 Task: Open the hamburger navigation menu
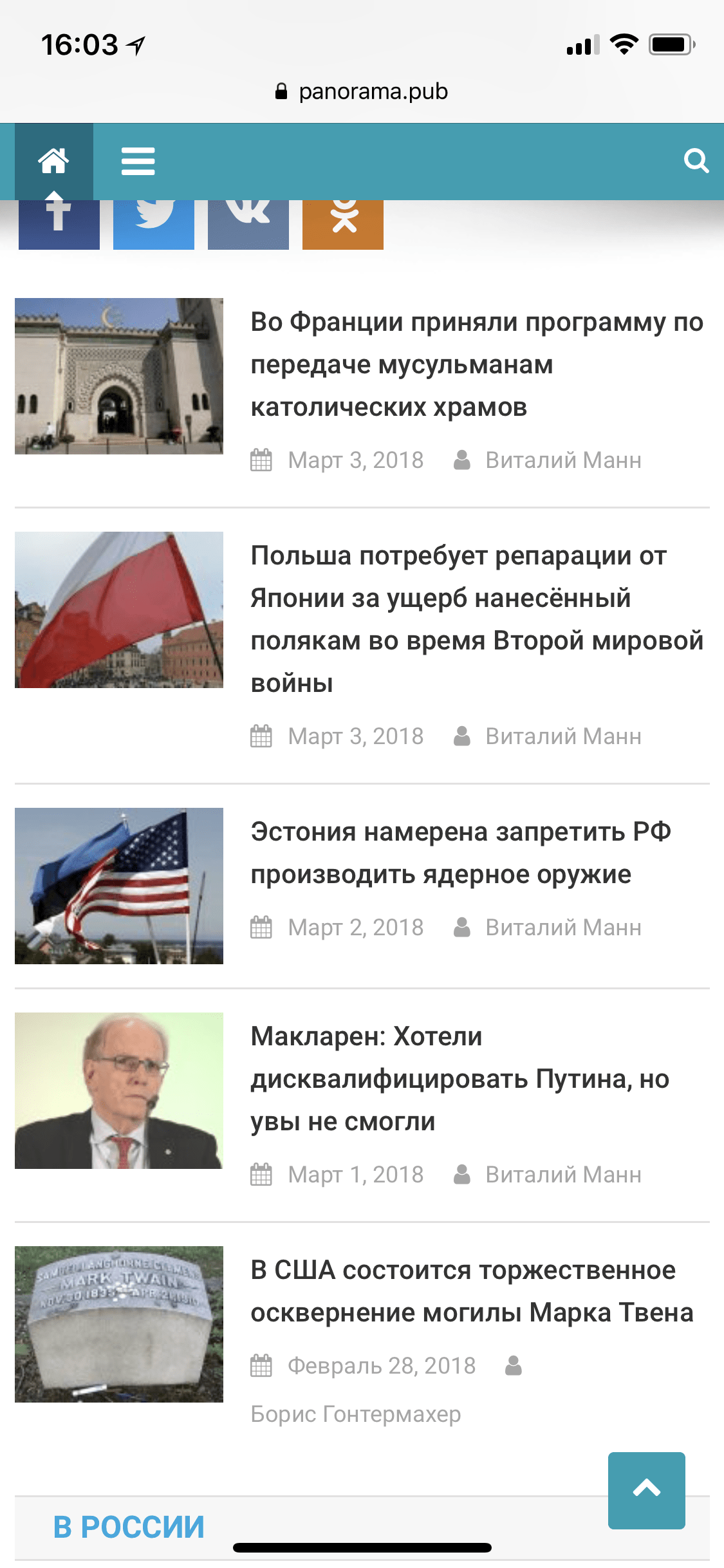click(x=138, y=161)
